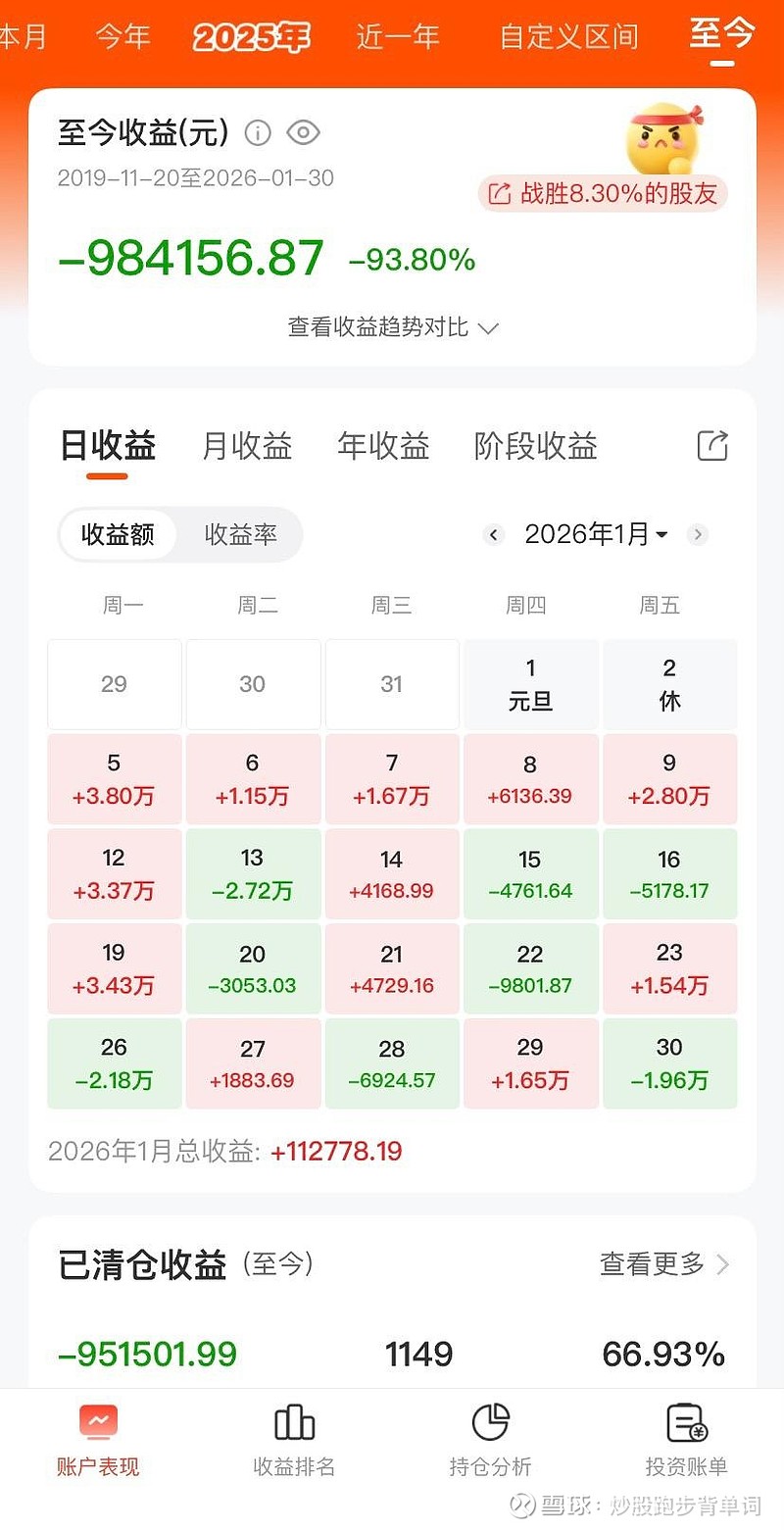The image size is (784, 1530).
Task: Advance to next month with the right chevron
Action: click(x=698, y=534)
